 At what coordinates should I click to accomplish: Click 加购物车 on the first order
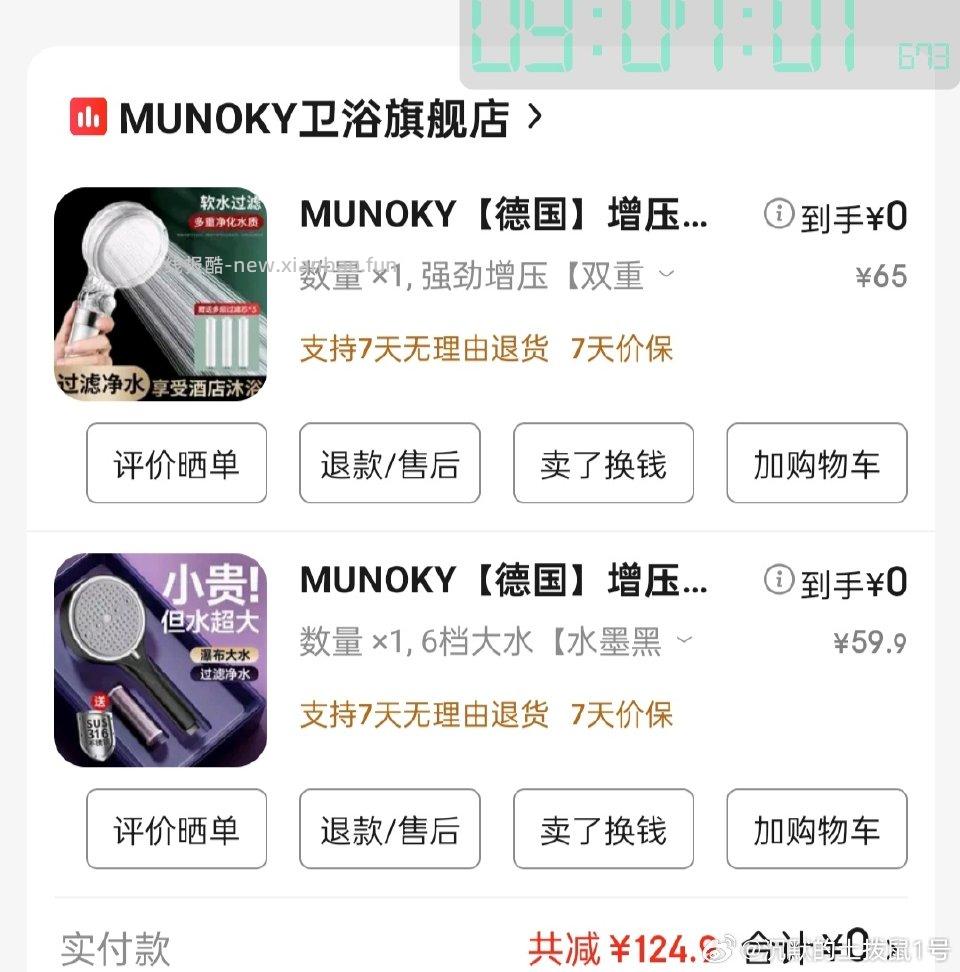click(816, 463)
